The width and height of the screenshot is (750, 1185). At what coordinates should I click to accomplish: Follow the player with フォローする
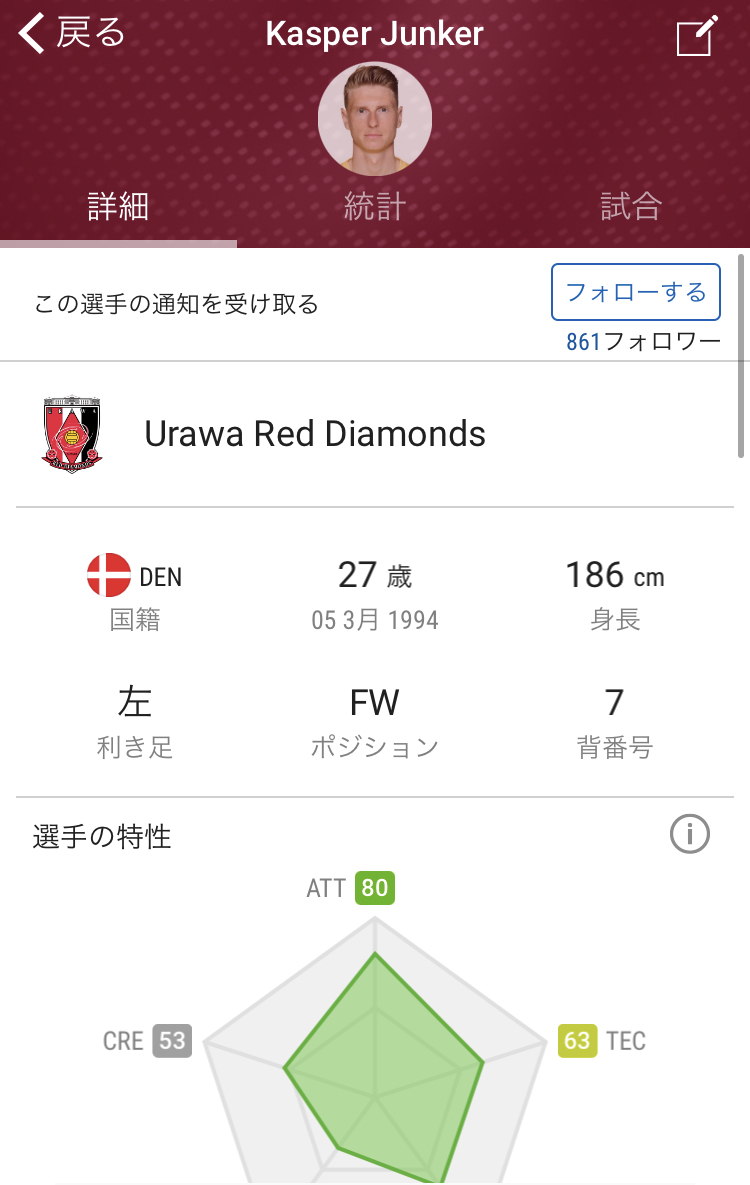coord(636,292)
